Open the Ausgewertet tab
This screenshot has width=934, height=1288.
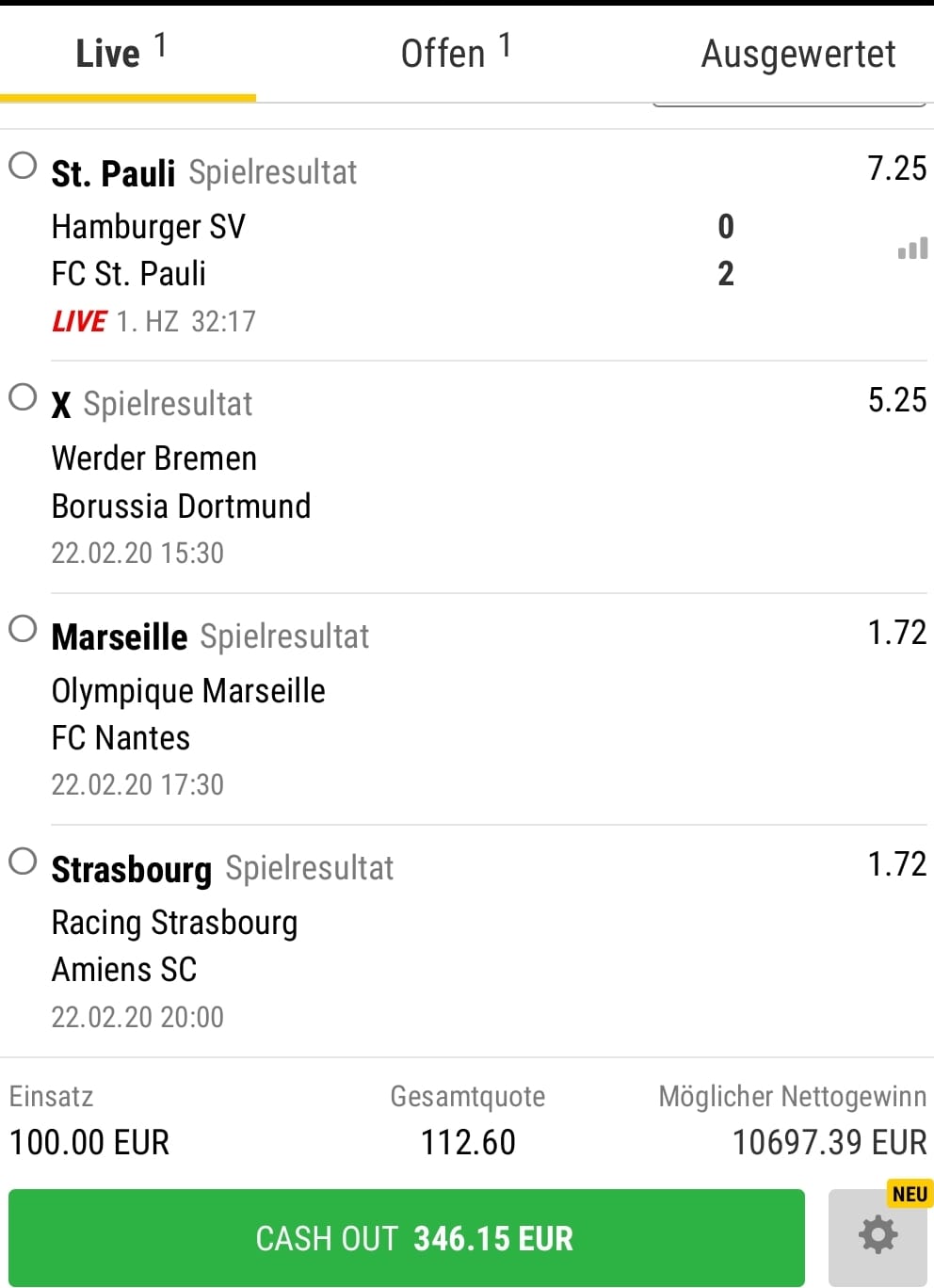(797, 54)
